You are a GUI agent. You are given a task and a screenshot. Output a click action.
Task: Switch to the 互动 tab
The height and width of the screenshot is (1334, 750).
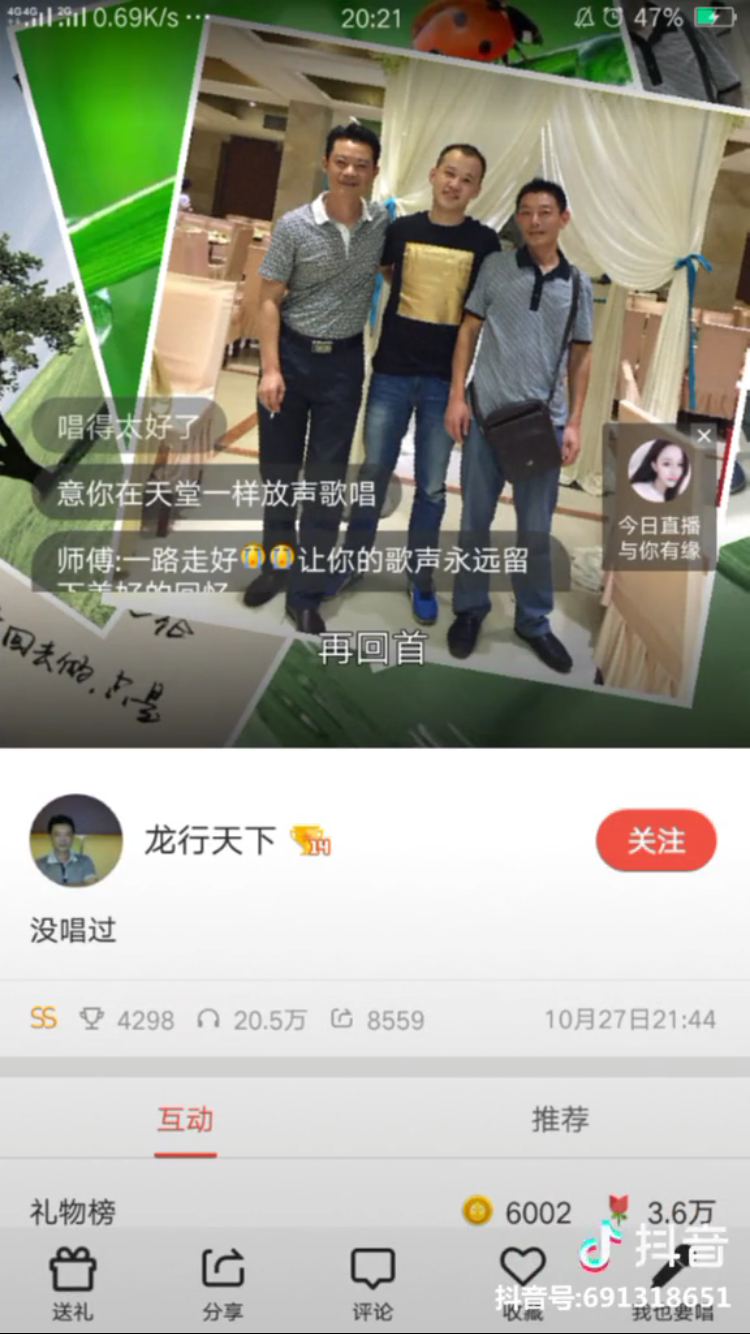[x=185, y=1119]
